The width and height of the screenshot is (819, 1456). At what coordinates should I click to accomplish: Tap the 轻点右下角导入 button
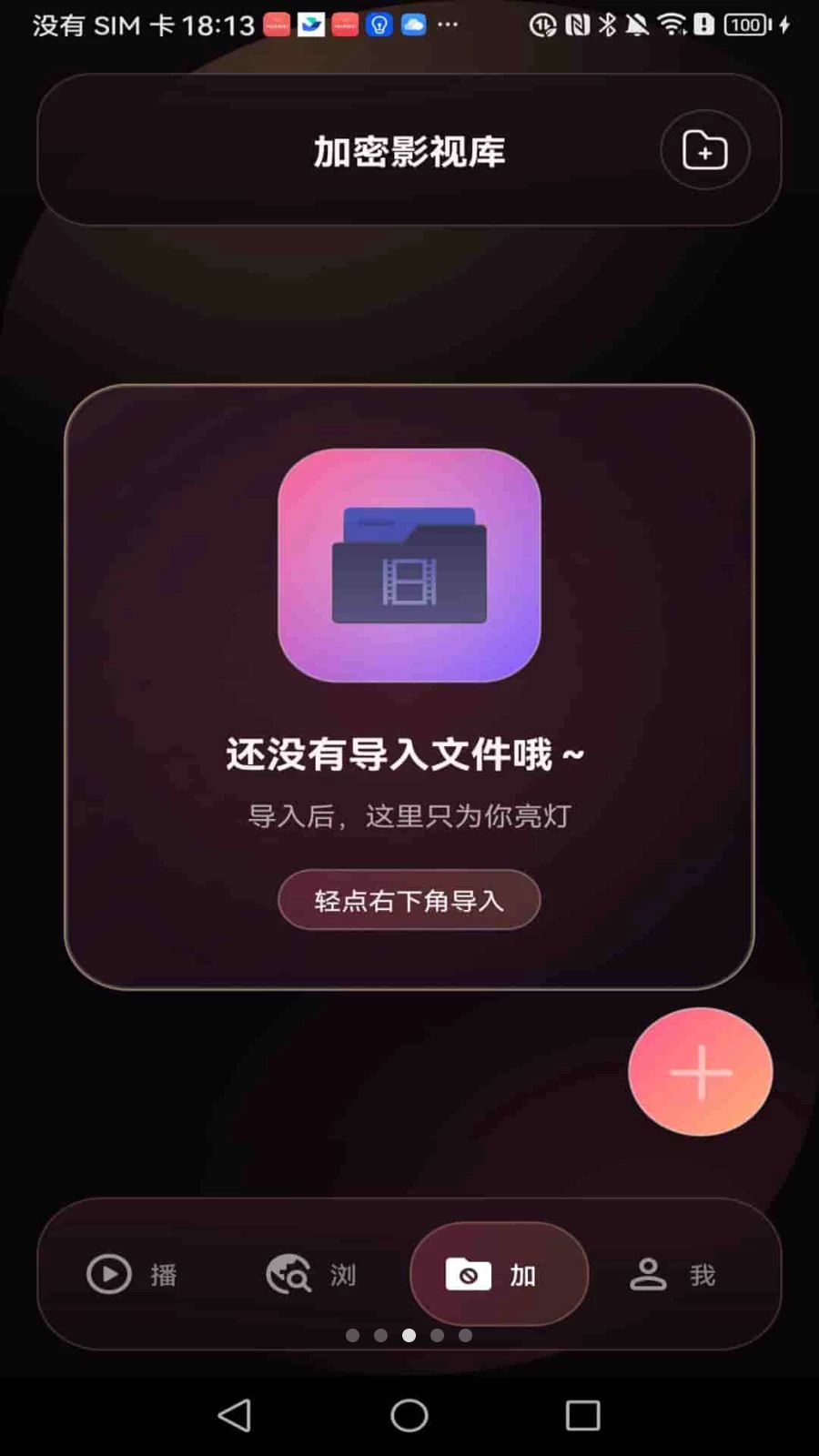point(409,900)
